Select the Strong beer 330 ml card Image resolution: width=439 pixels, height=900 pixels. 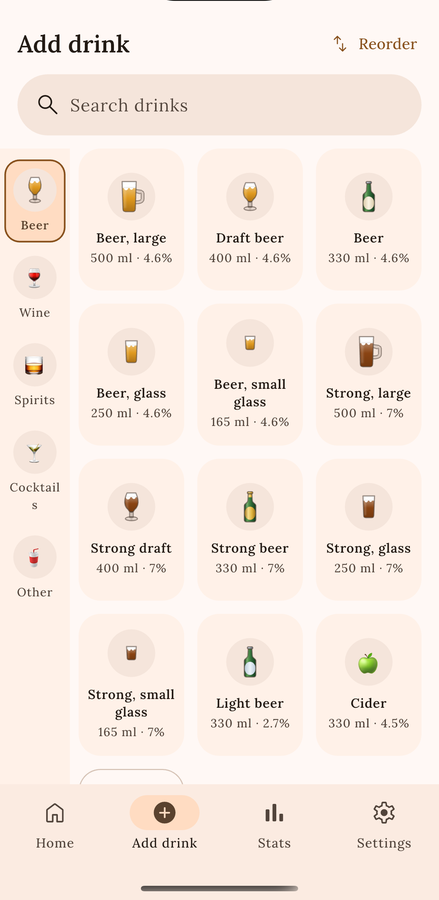[250, 530]
